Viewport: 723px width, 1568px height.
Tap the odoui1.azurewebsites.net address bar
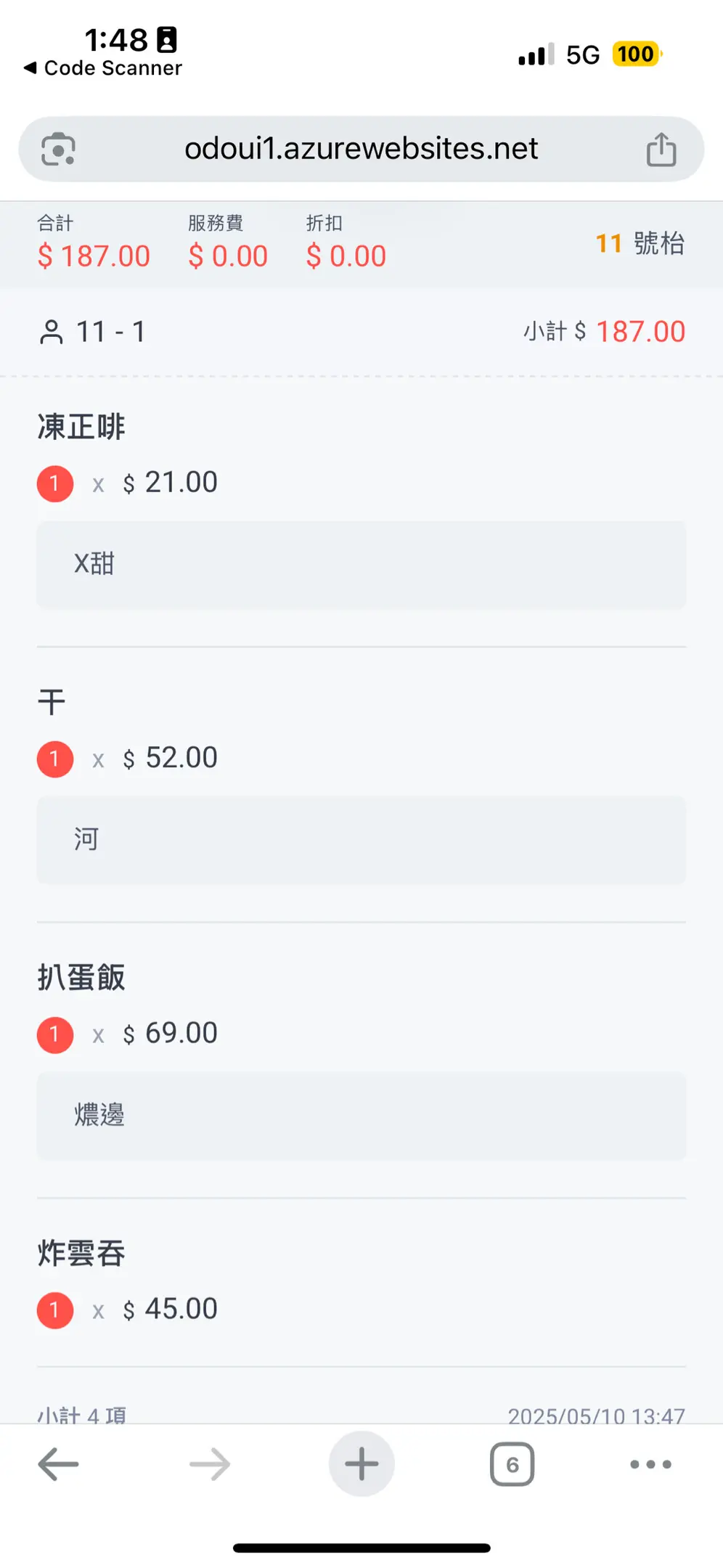[361, 149]
